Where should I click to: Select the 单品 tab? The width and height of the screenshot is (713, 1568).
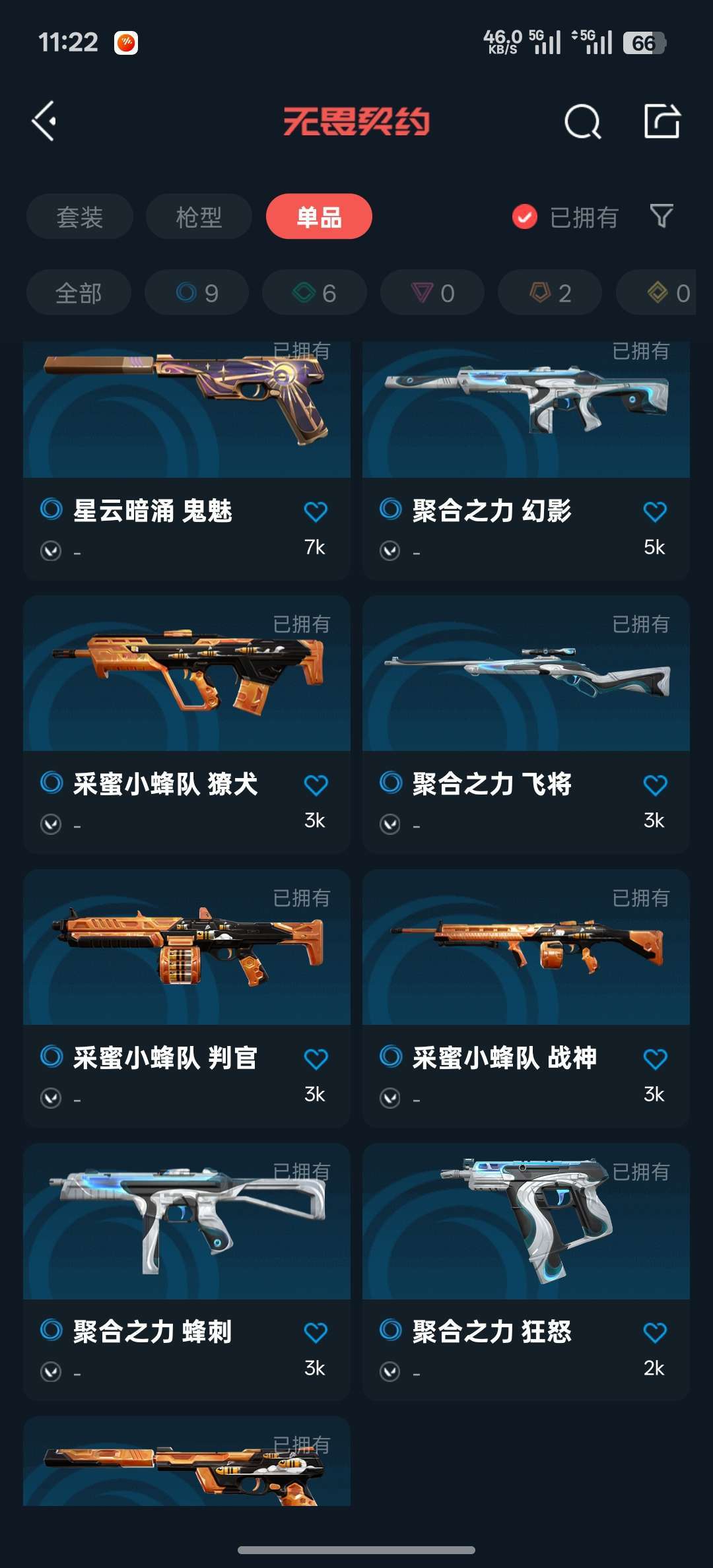(319, 216)
